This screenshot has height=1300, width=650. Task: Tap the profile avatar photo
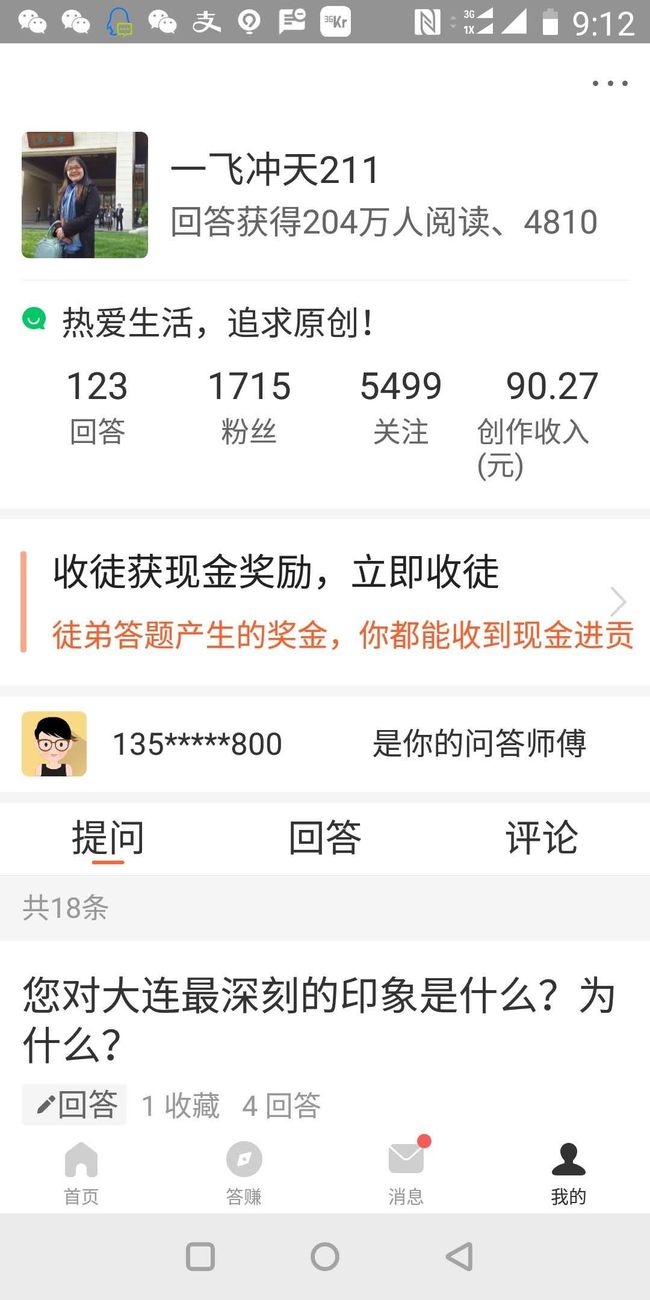[85, 195]
